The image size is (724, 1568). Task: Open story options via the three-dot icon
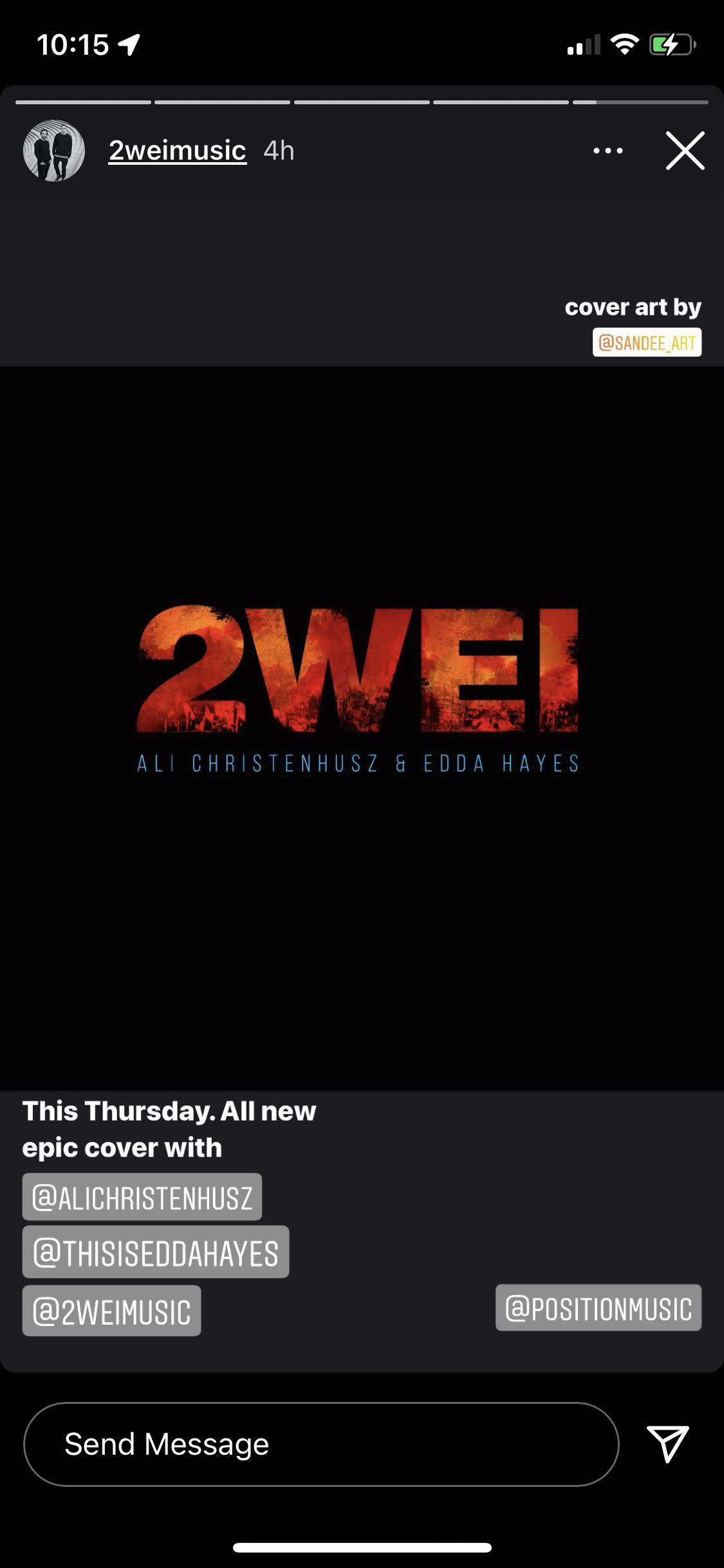[607, 150]
